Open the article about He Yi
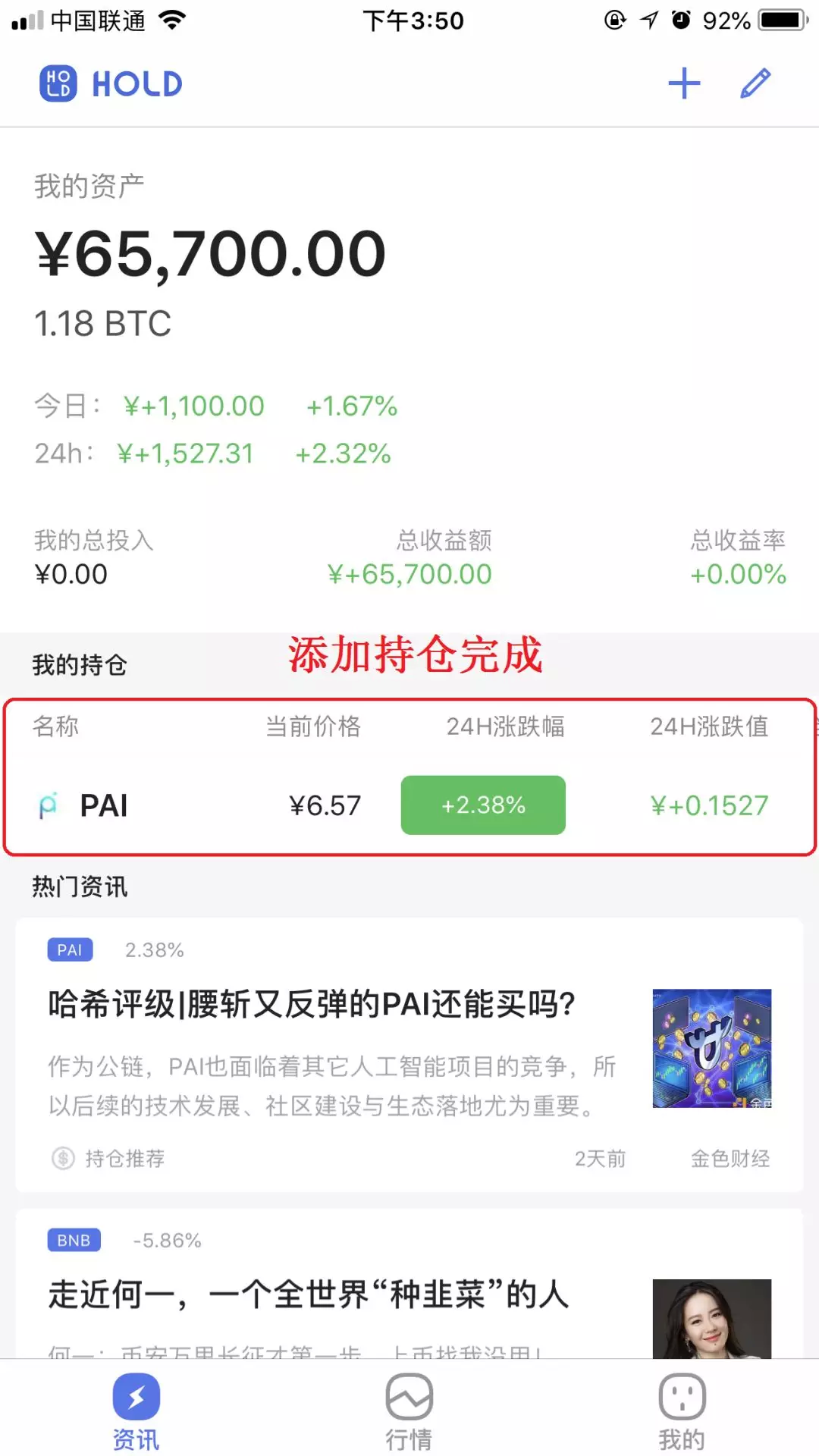This screenshot has width=819, height=1456. (308, 1294)
